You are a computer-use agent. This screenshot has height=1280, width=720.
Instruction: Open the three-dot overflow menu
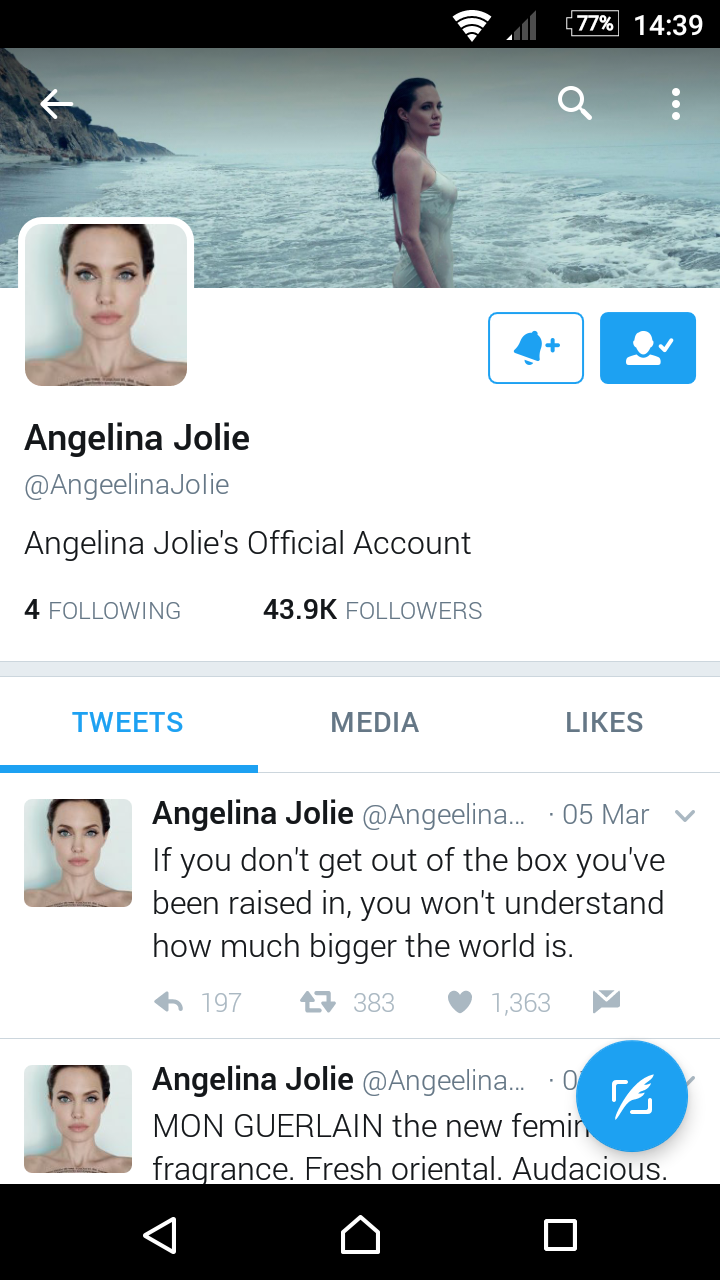(x=676, y=103)
